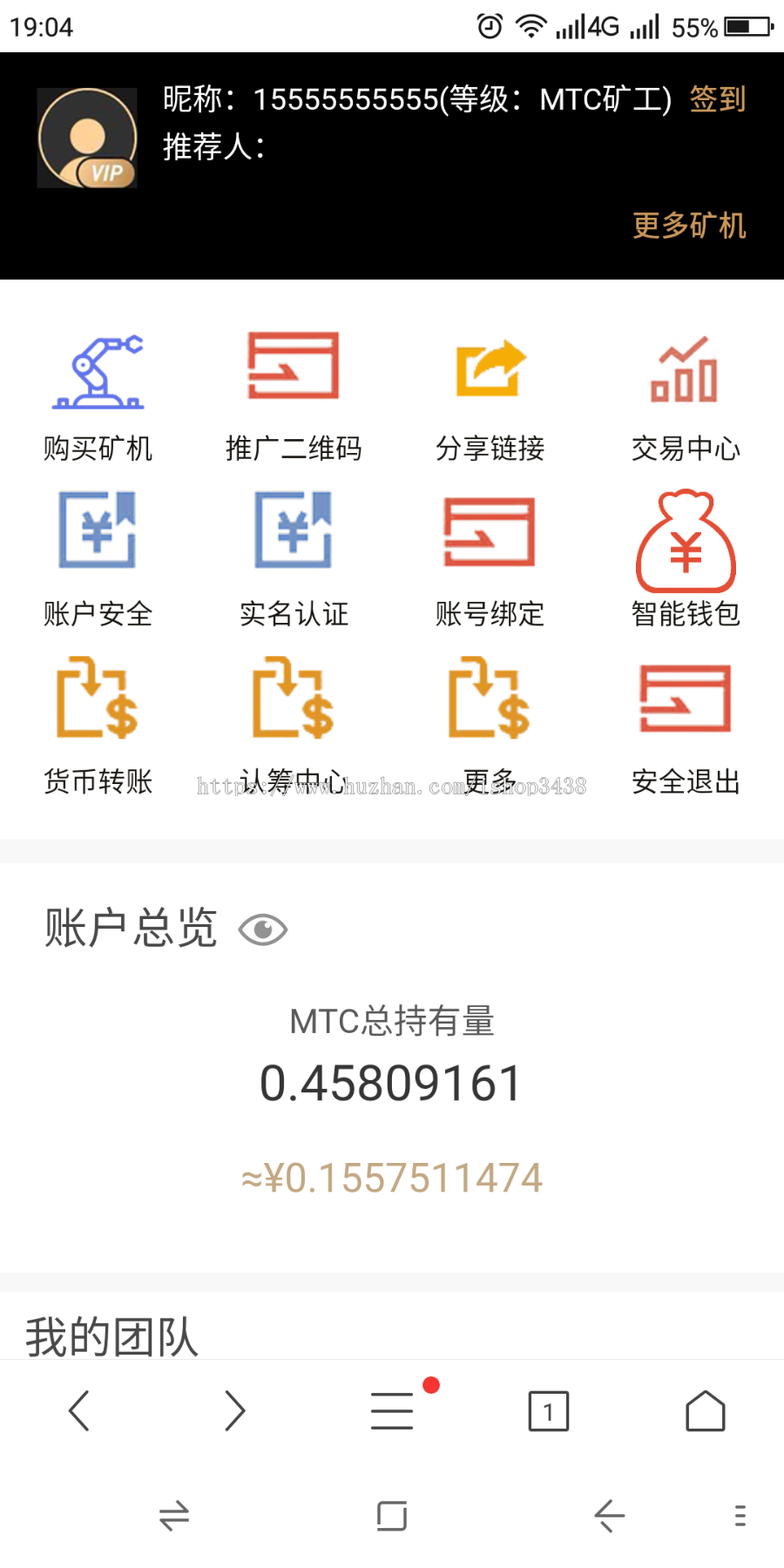Go to the browser home page
Viewport: 784px width, 1568px height.
(x=706, y=1410)
